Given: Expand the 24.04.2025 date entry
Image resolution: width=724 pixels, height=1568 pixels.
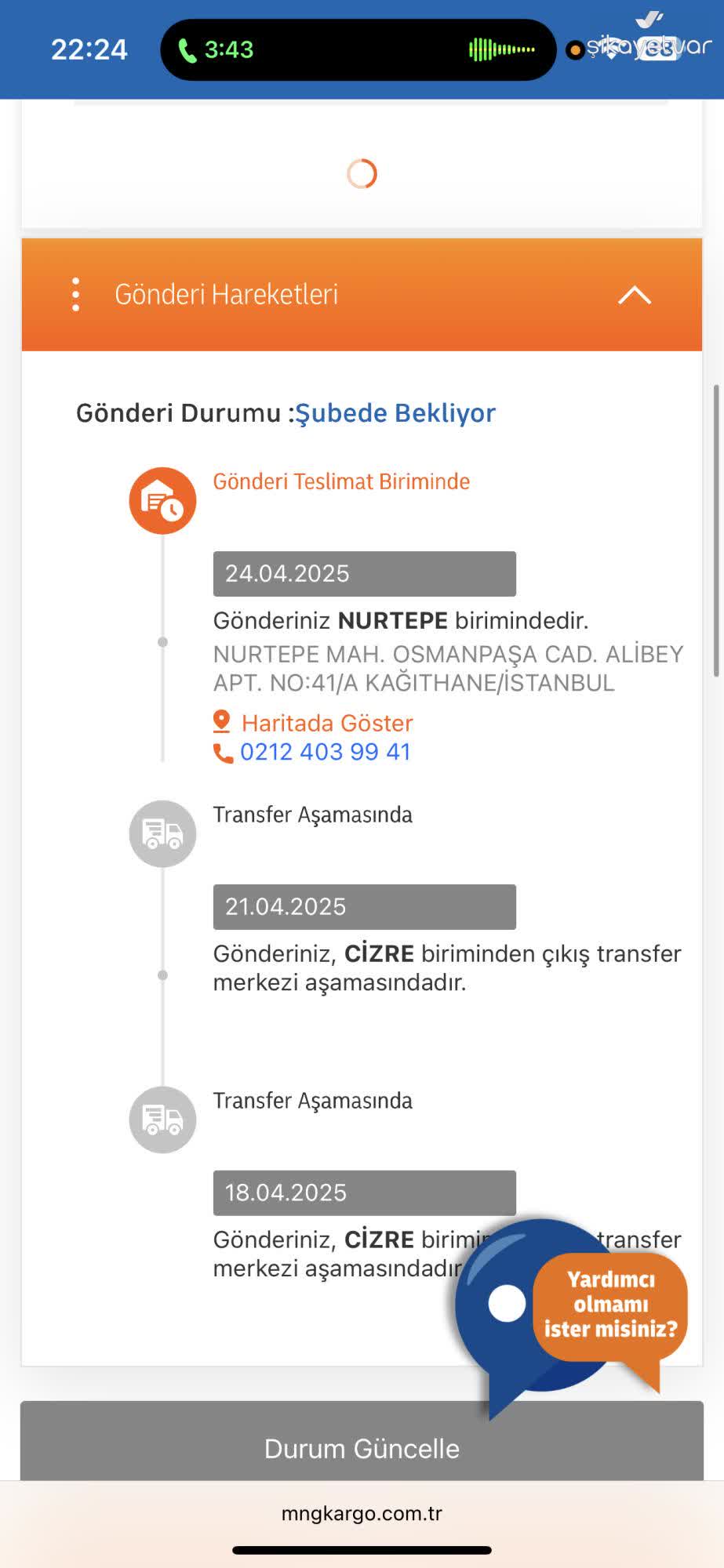Looking at the screenshot, I should 363,573.
